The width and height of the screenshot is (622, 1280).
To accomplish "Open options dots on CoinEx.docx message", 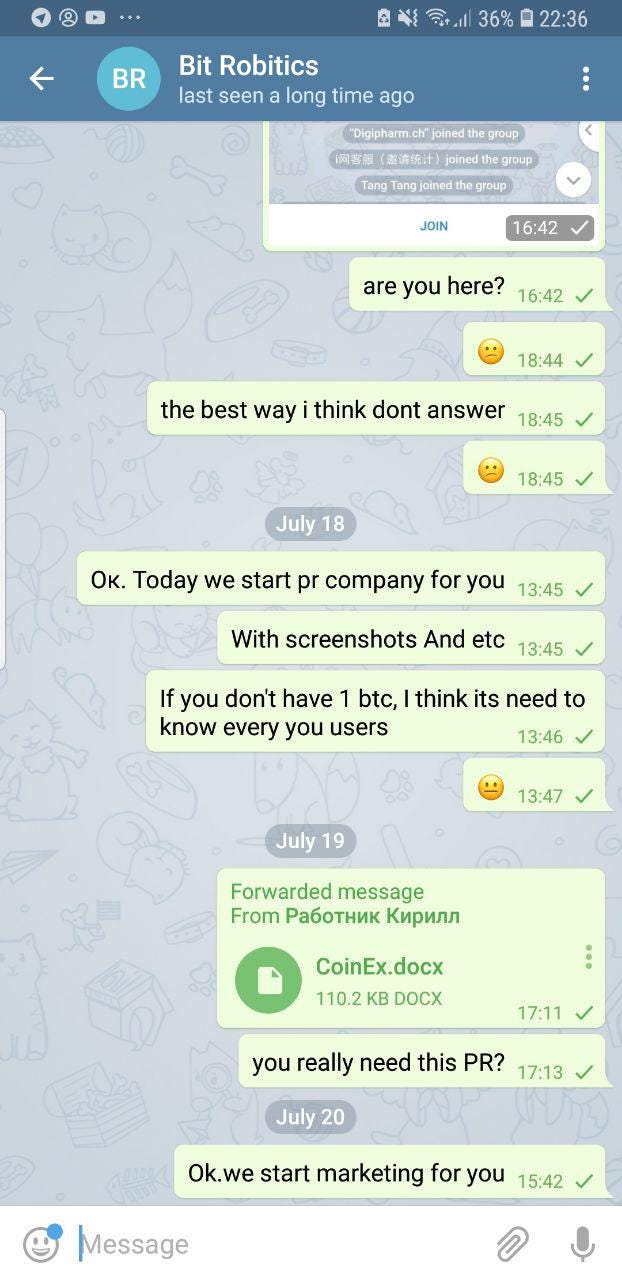I will click(x=588, y=957).
